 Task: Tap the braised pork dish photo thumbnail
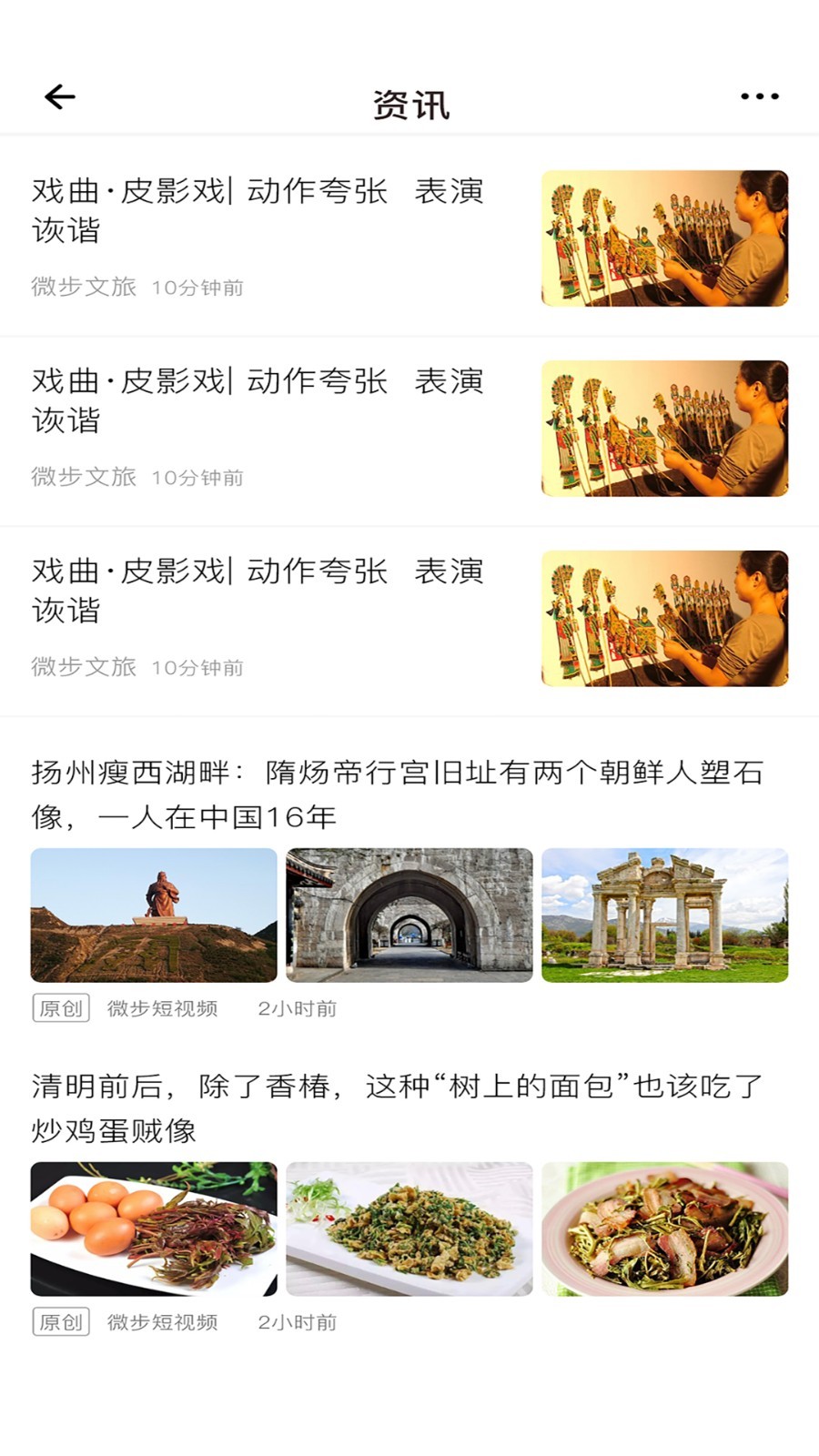pos(664,1228)
